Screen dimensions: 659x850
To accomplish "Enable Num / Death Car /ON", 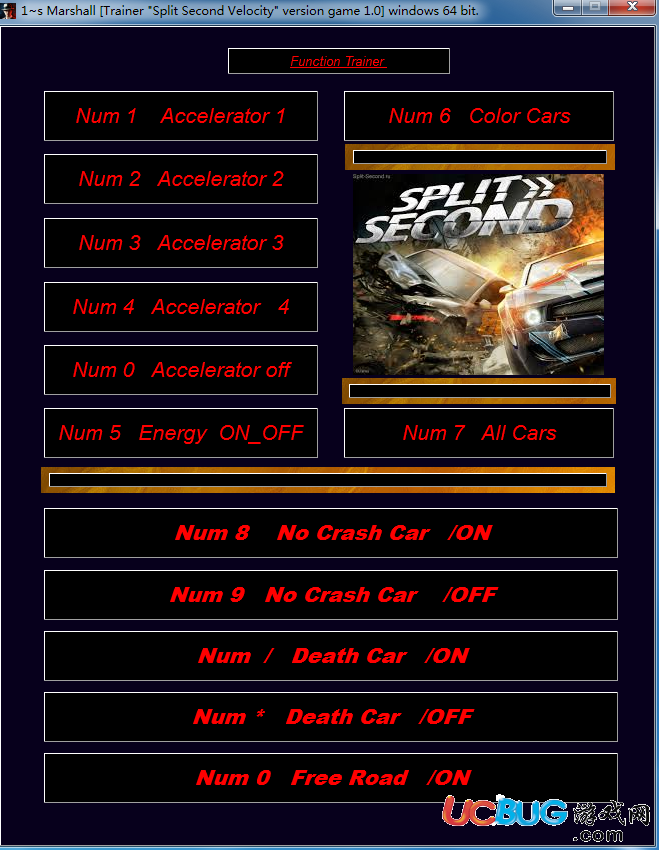I will (x=331, y=656).
